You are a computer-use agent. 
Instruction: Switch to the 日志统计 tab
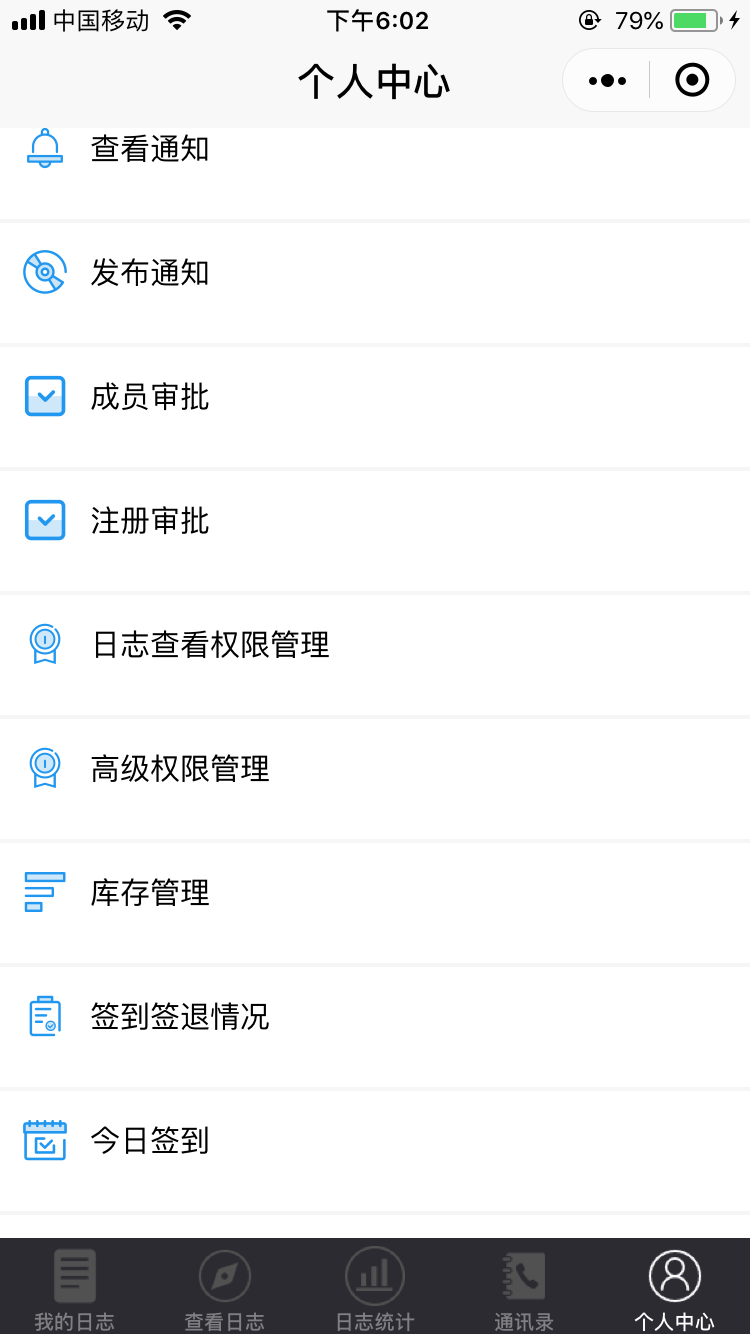coord(375,1287)
